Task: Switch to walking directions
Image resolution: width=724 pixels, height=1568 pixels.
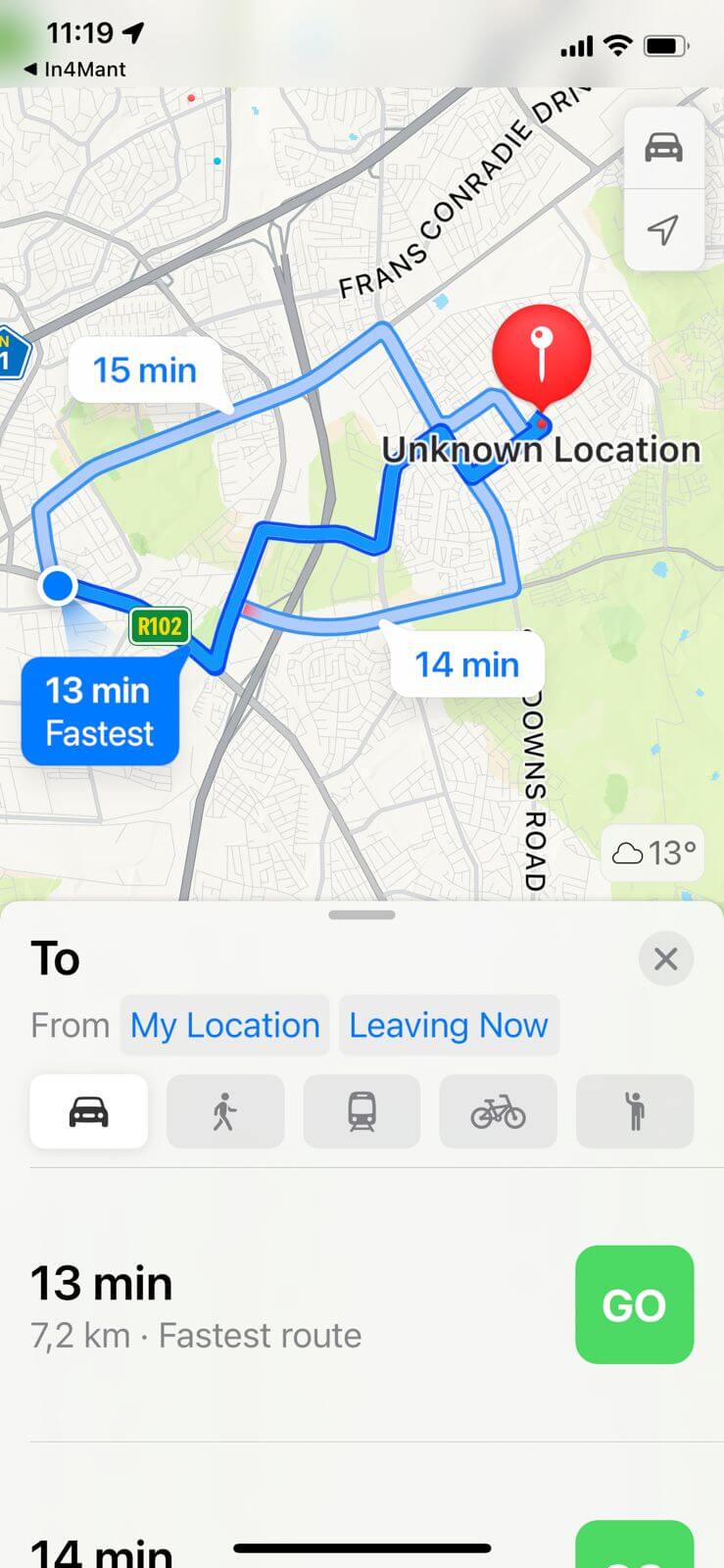Action: [x=225, y=1112]
